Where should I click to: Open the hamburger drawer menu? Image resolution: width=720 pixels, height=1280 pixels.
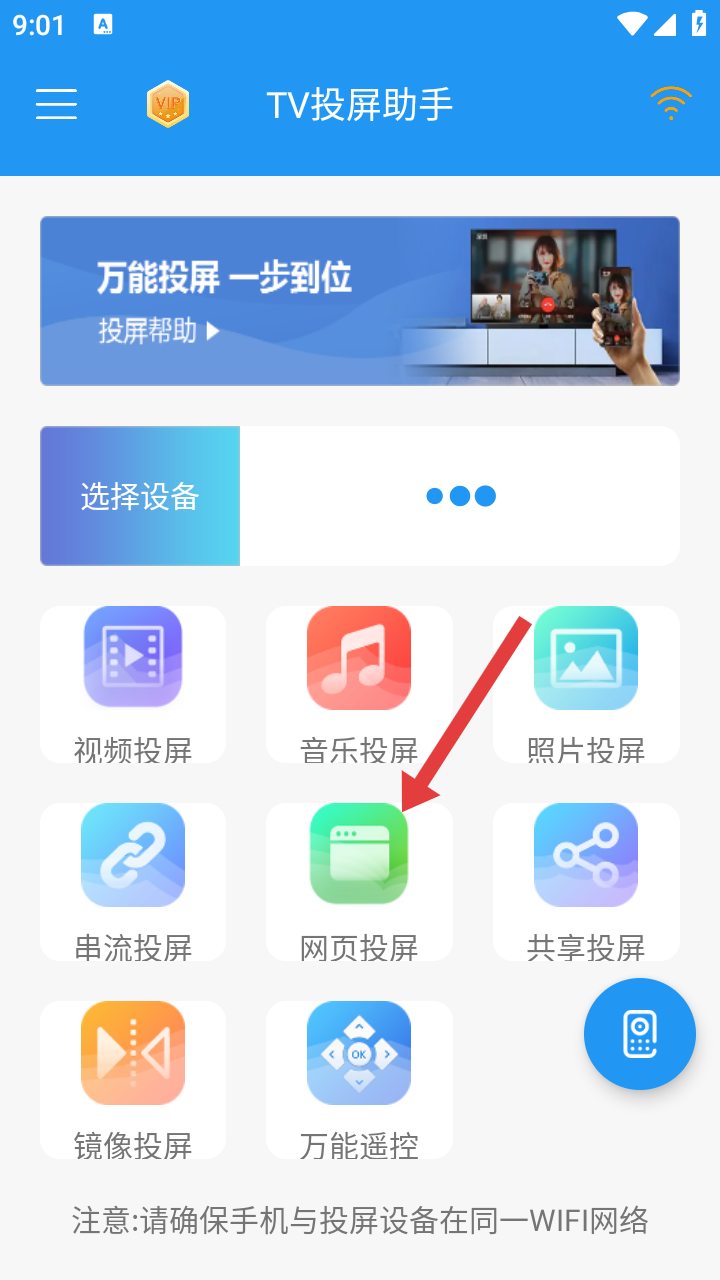click(x=56, y=104)
